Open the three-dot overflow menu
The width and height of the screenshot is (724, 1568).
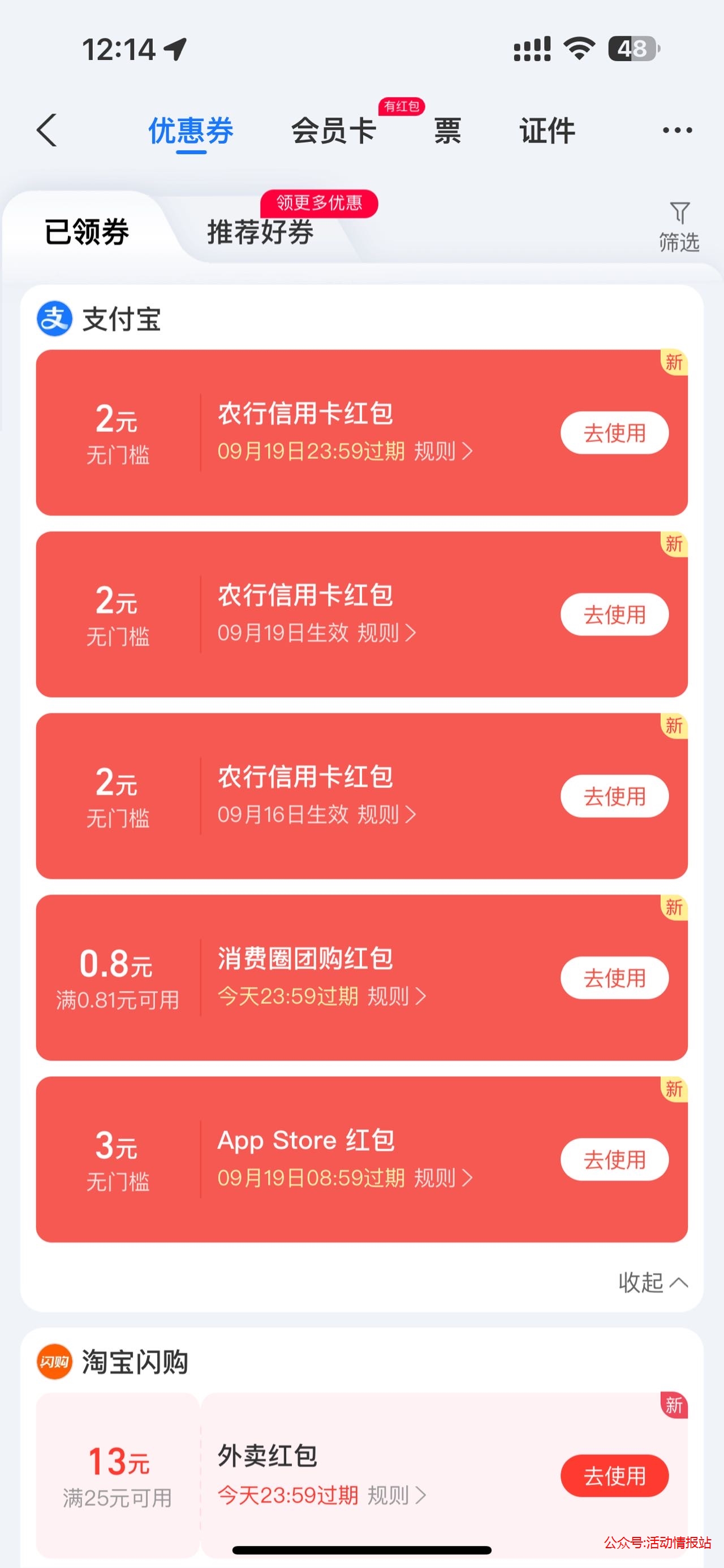[677, 130]
